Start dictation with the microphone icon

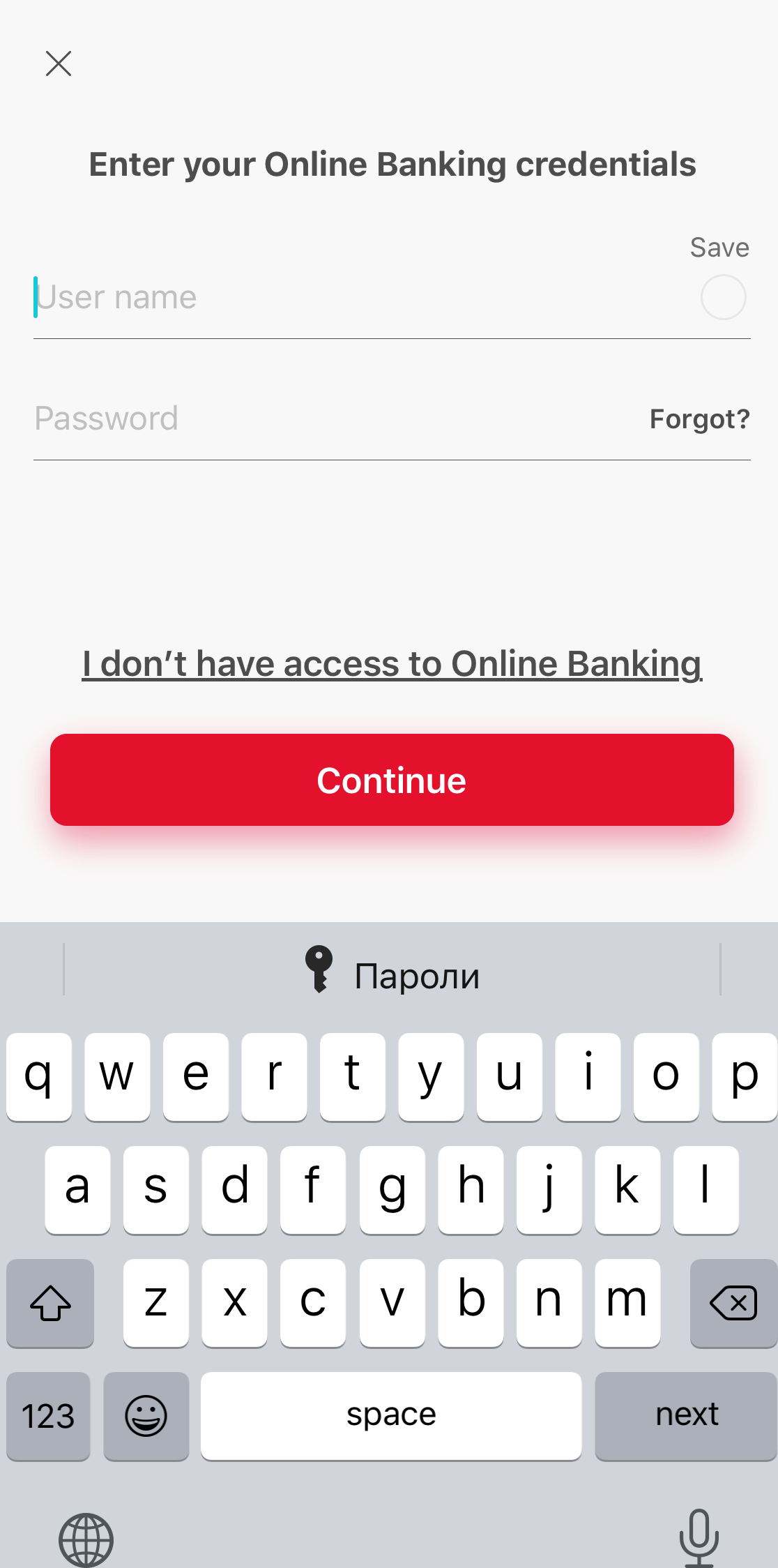click(x=699, y=1538)
